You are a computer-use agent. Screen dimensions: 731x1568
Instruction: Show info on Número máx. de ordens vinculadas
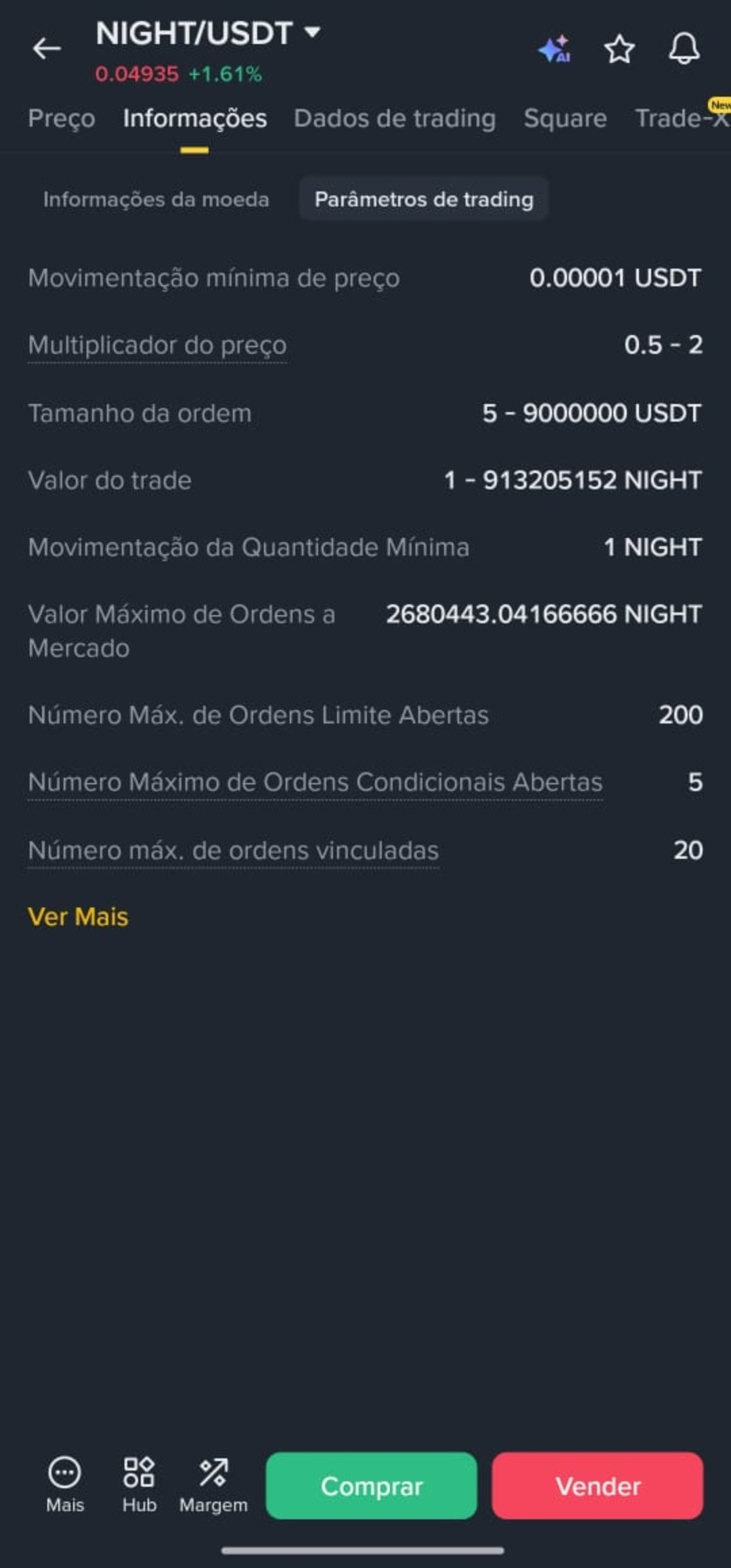(x=234, y=851)
